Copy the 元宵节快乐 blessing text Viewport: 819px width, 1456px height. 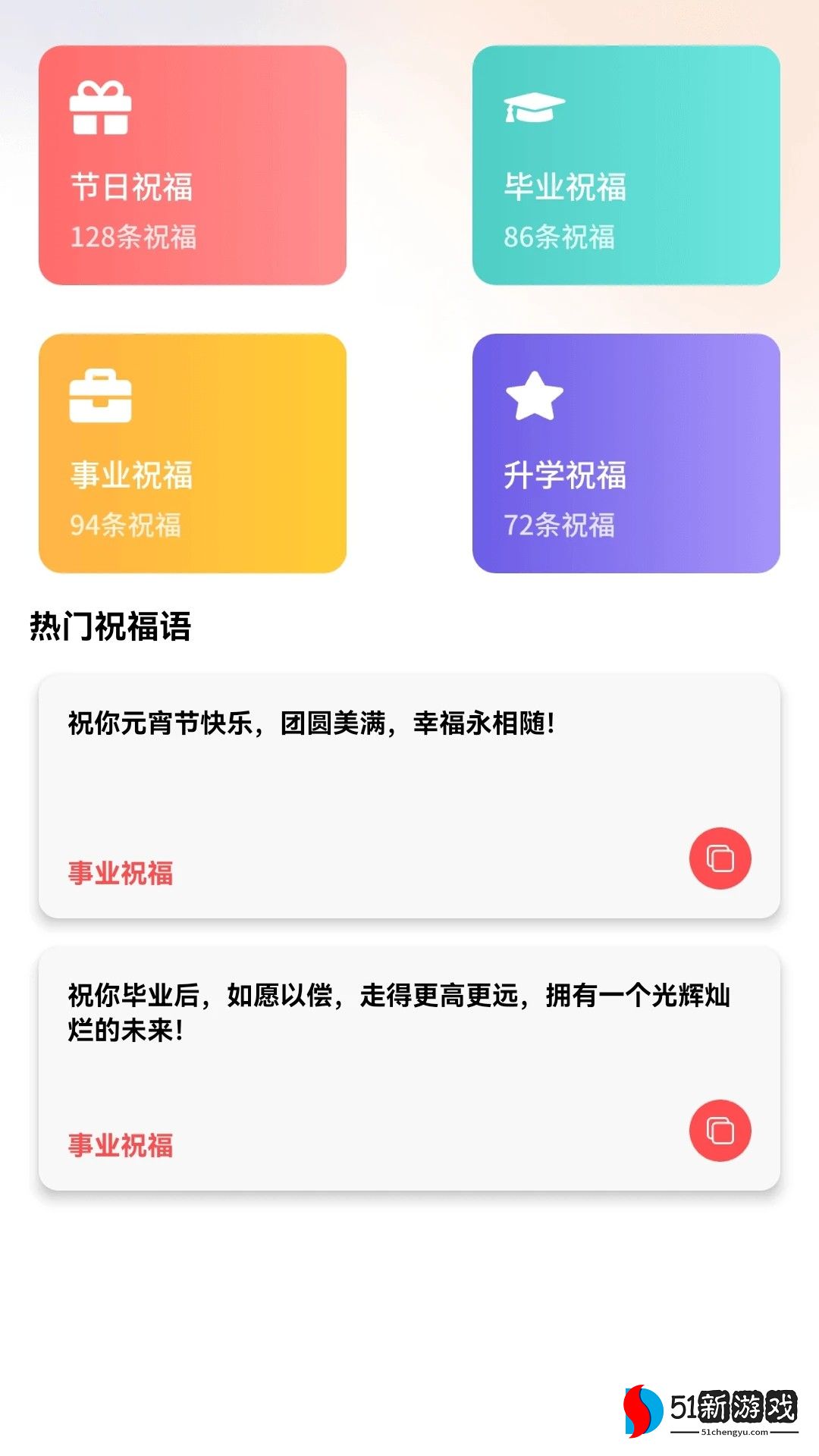coord(720,858)
